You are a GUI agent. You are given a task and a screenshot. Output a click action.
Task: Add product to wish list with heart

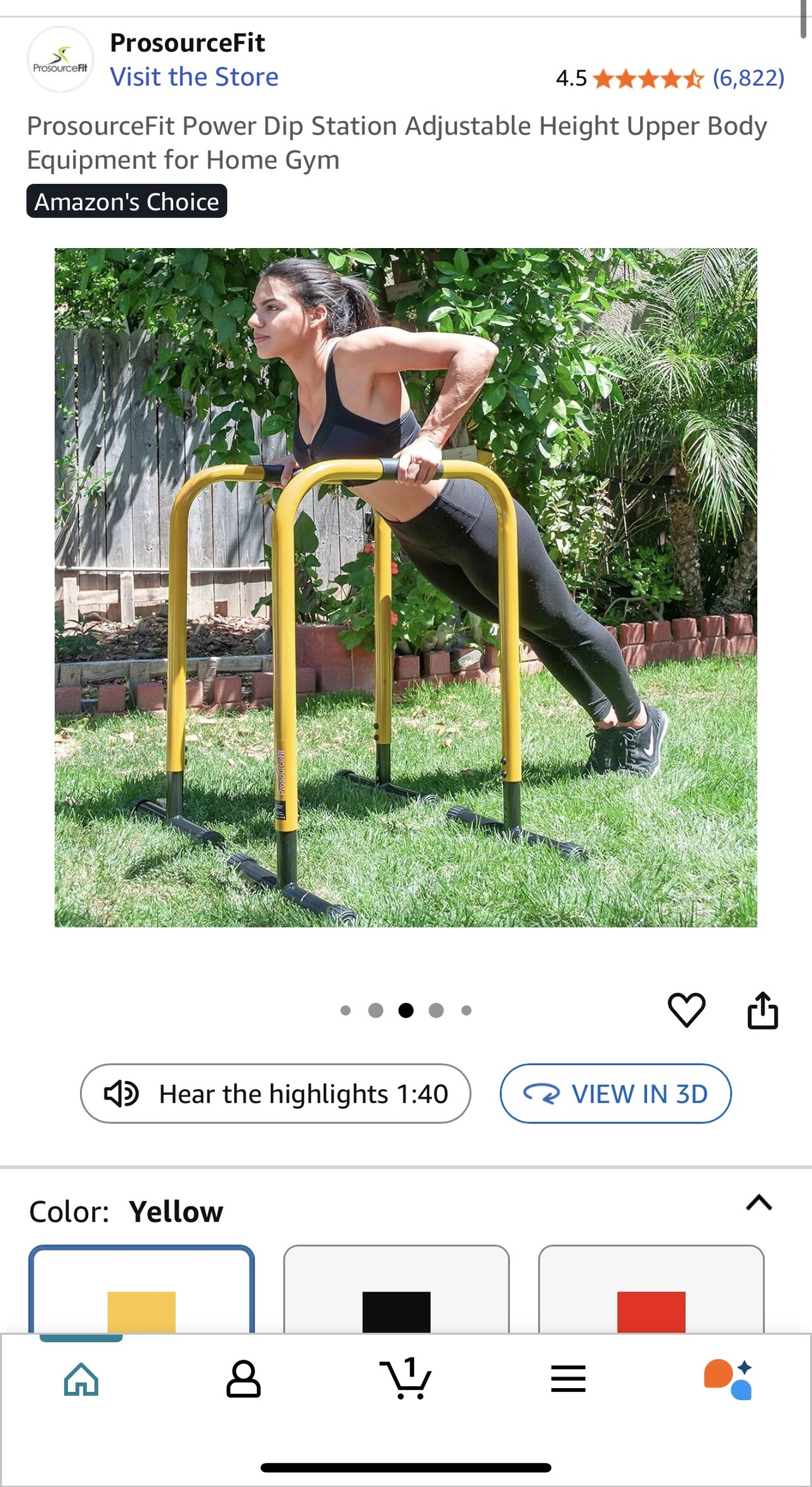pos(686,1009)
